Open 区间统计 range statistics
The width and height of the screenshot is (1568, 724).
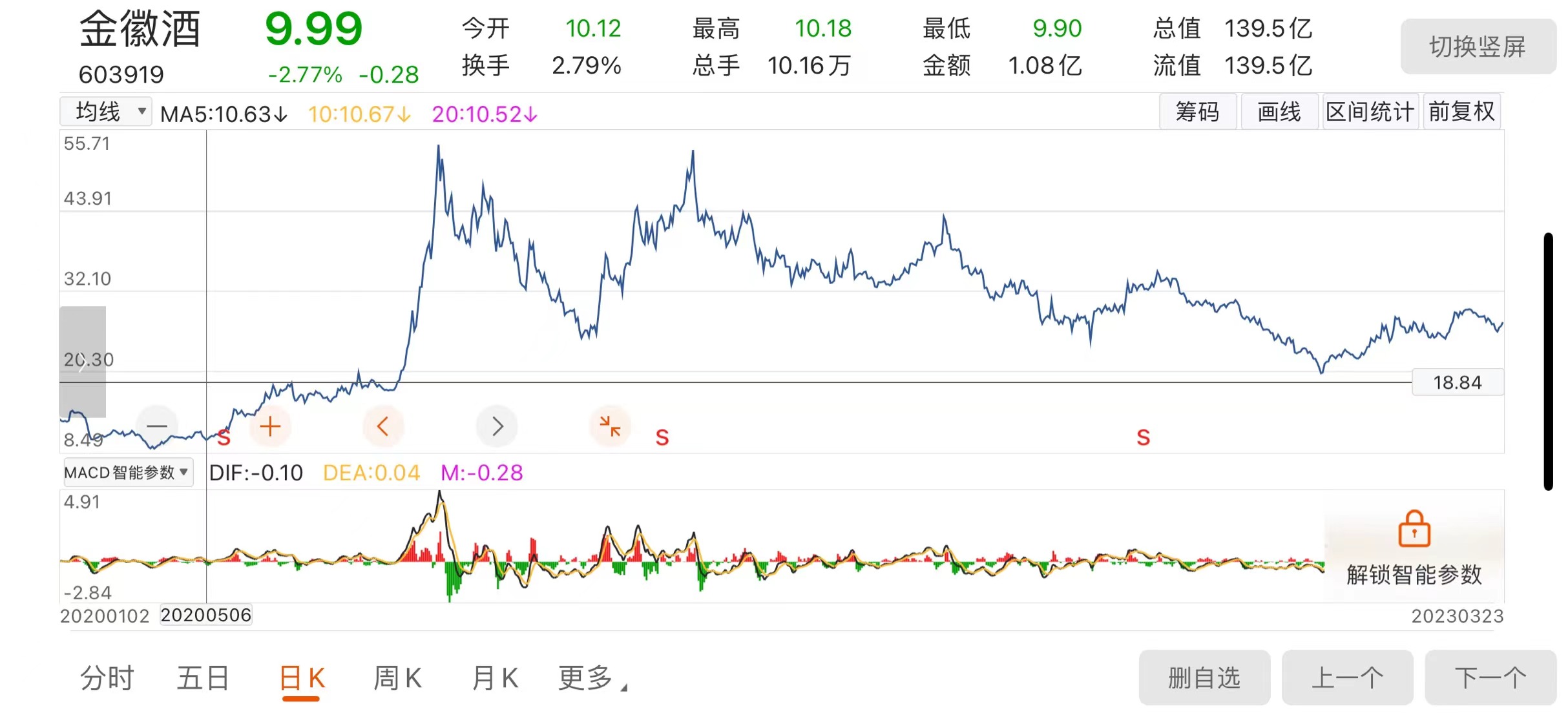pyautogui.click(x=1370, y=112)
